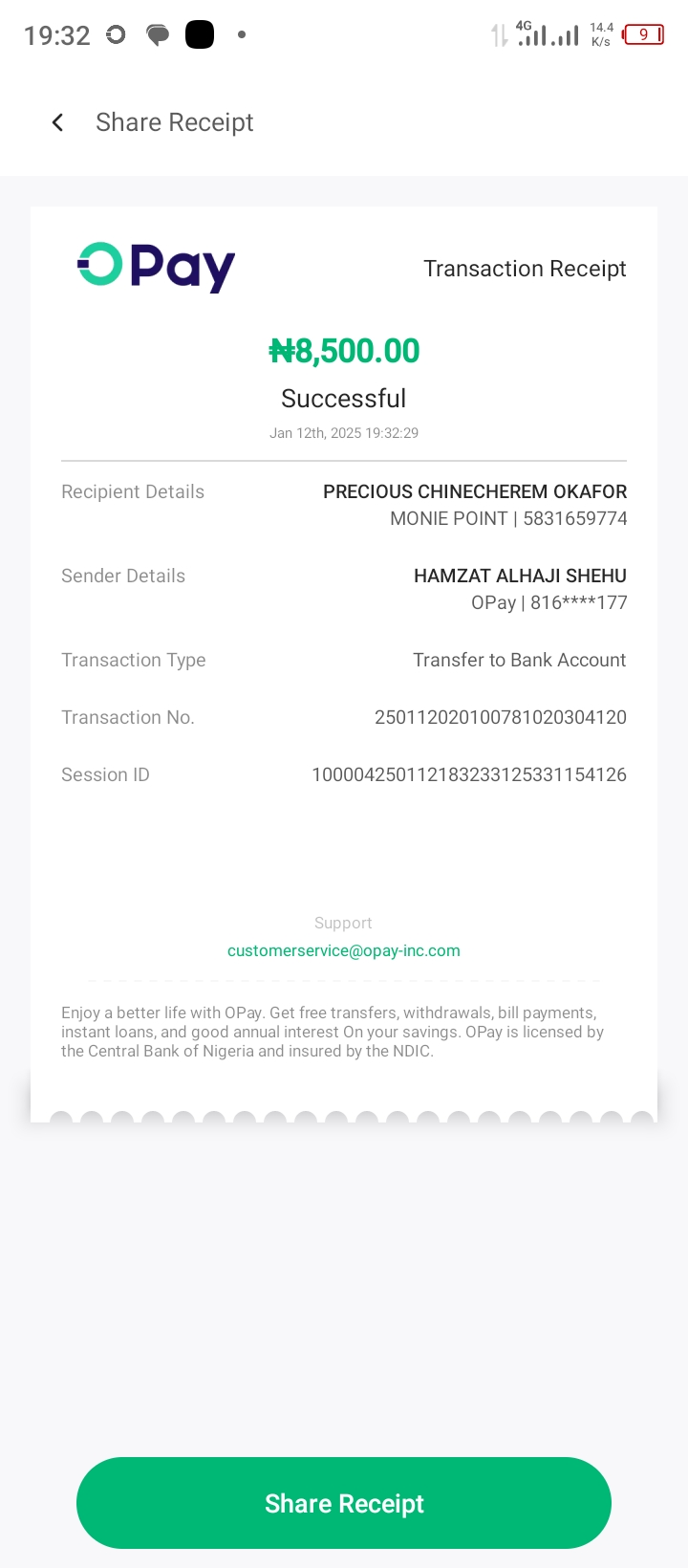
Task: Tap the green Share Receipt button
Action: [x=344, y=1503]
